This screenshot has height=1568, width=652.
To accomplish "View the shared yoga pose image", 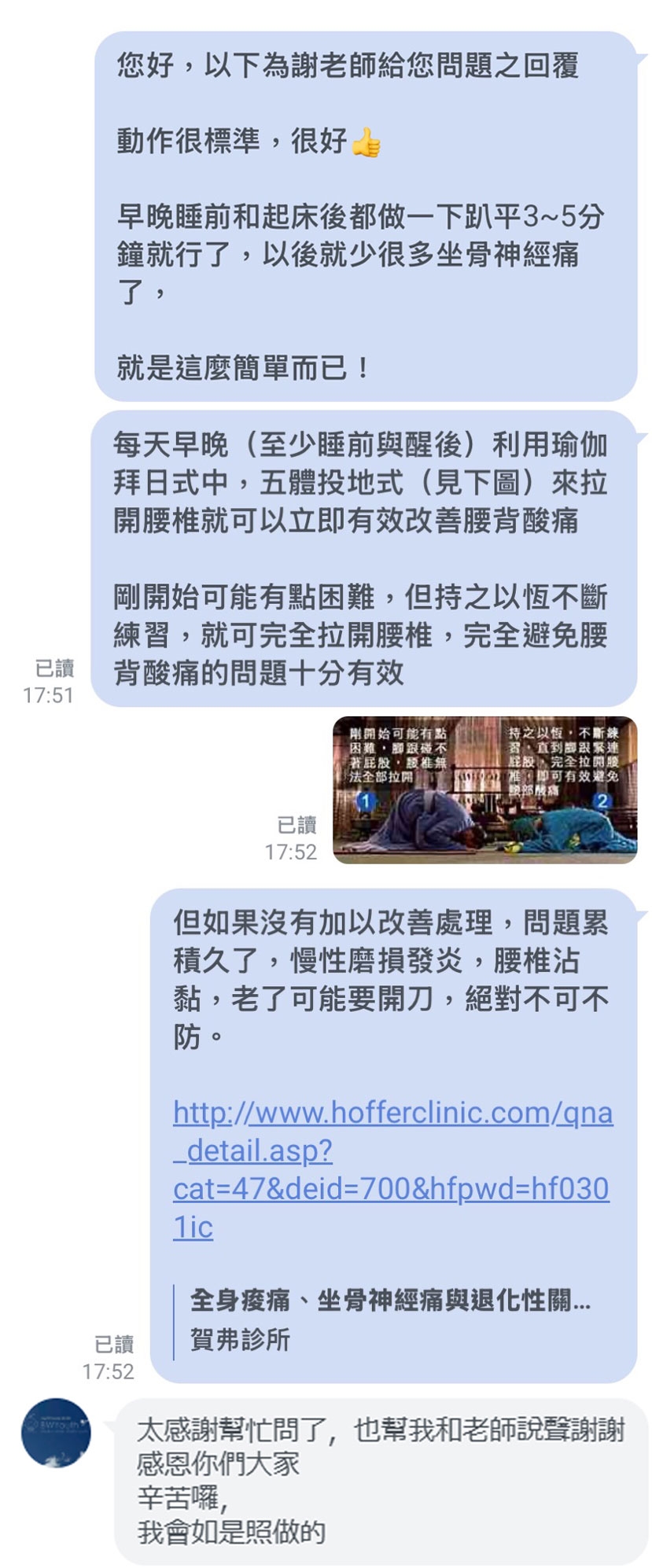I will (x=484, y=790).
